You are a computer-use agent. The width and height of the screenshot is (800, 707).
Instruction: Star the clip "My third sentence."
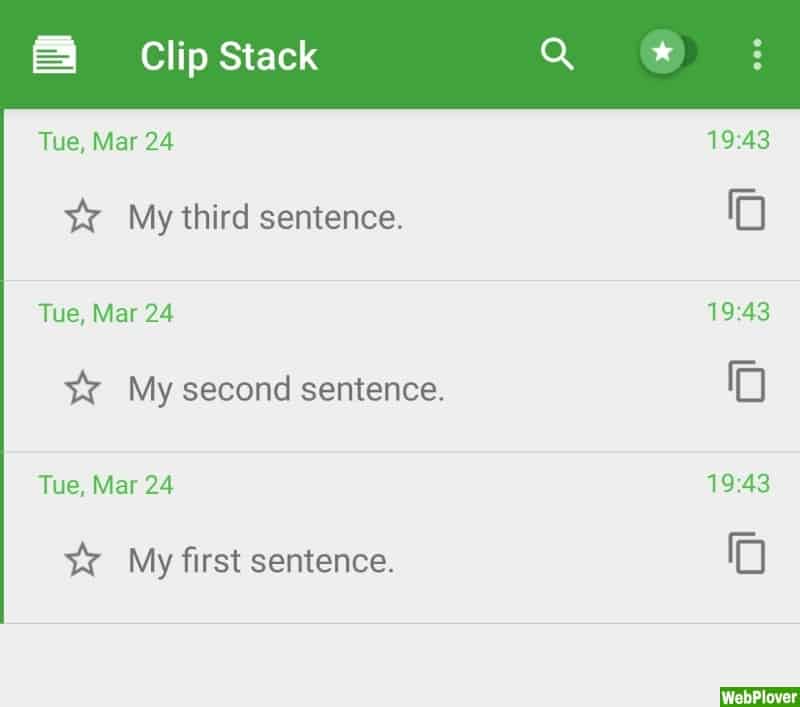click(82, 216)
